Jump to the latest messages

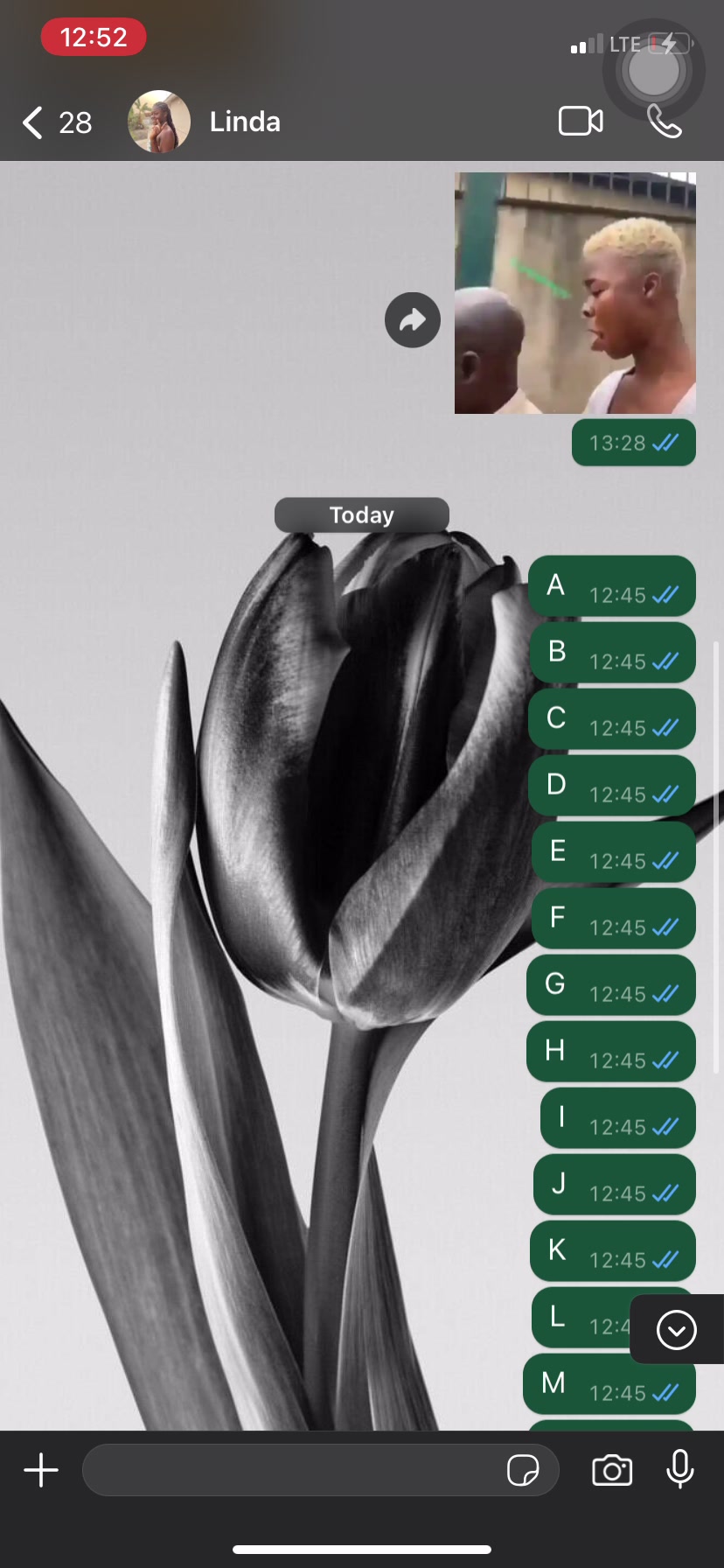tap(676, 1330)
